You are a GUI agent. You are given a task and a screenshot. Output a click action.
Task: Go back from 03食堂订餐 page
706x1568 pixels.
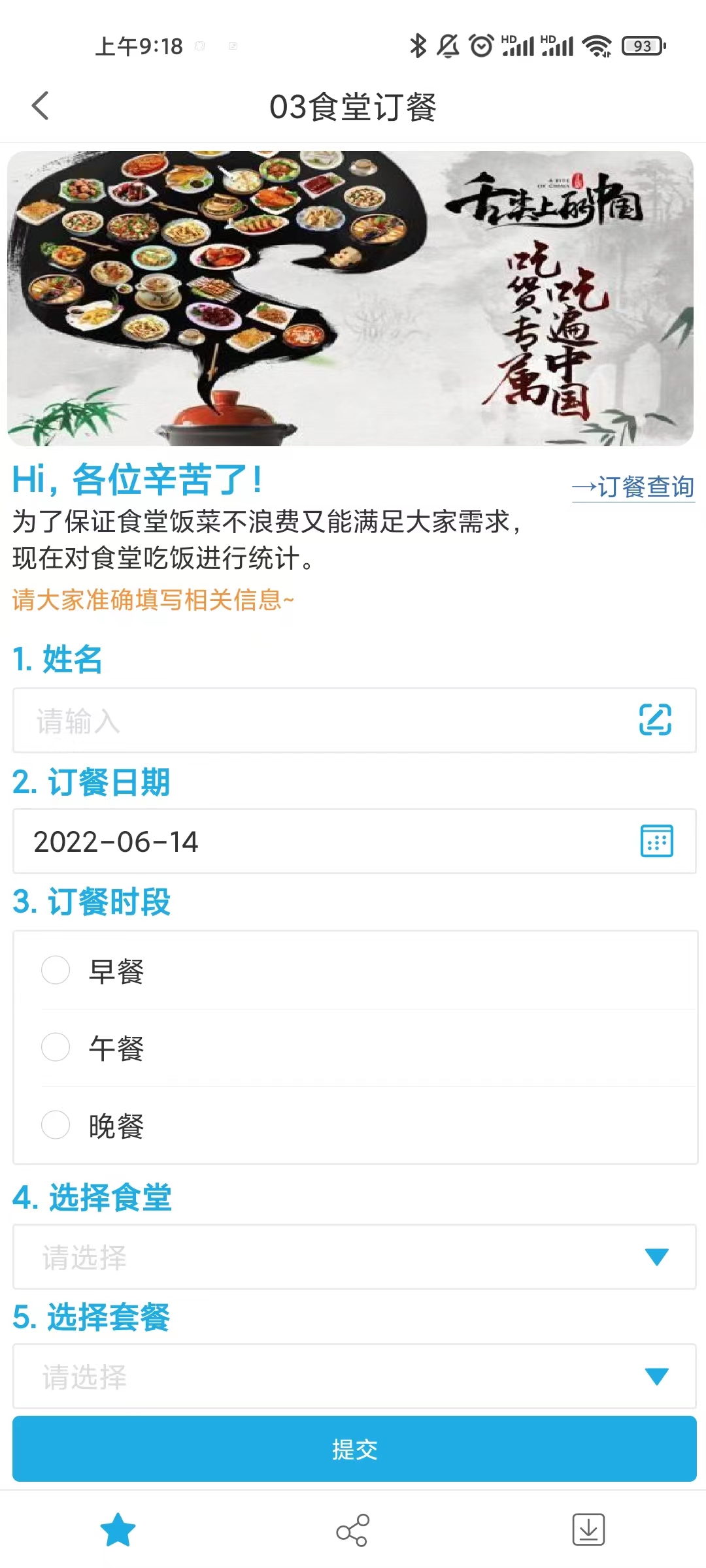coord(41,106)
